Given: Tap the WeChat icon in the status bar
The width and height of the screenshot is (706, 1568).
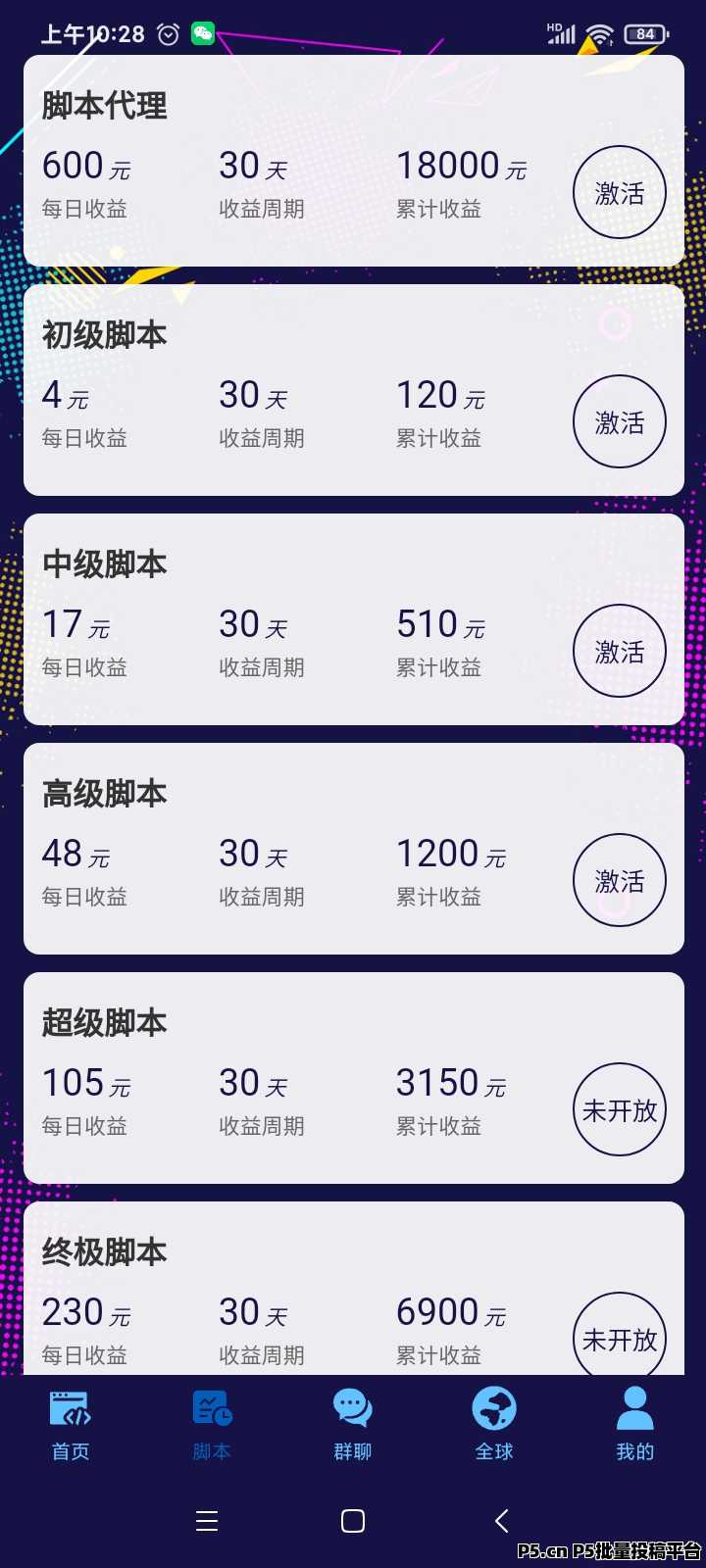Looking at the screenshot, I should (203, 32).
